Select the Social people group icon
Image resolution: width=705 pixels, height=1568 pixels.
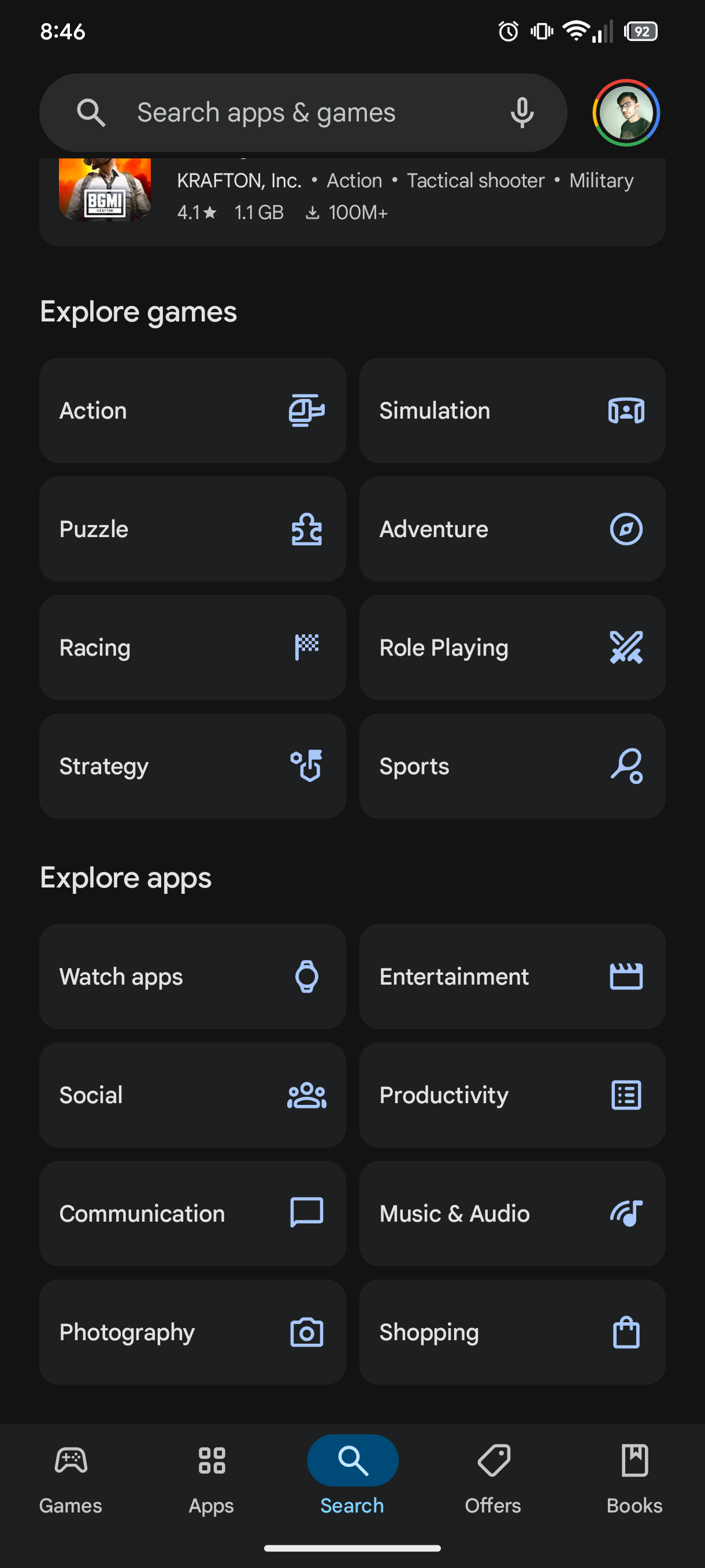coord(307,1094)
